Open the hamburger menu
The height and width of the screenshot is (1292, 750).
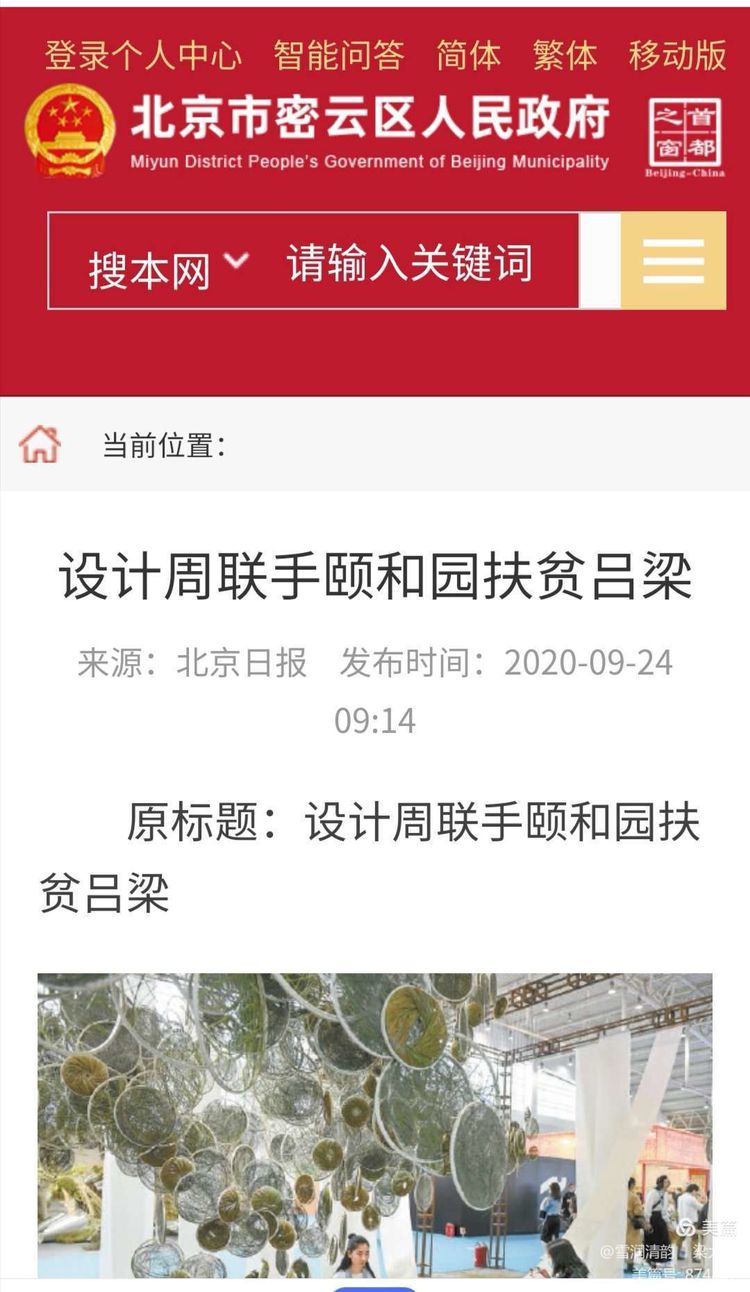[673, 262]
